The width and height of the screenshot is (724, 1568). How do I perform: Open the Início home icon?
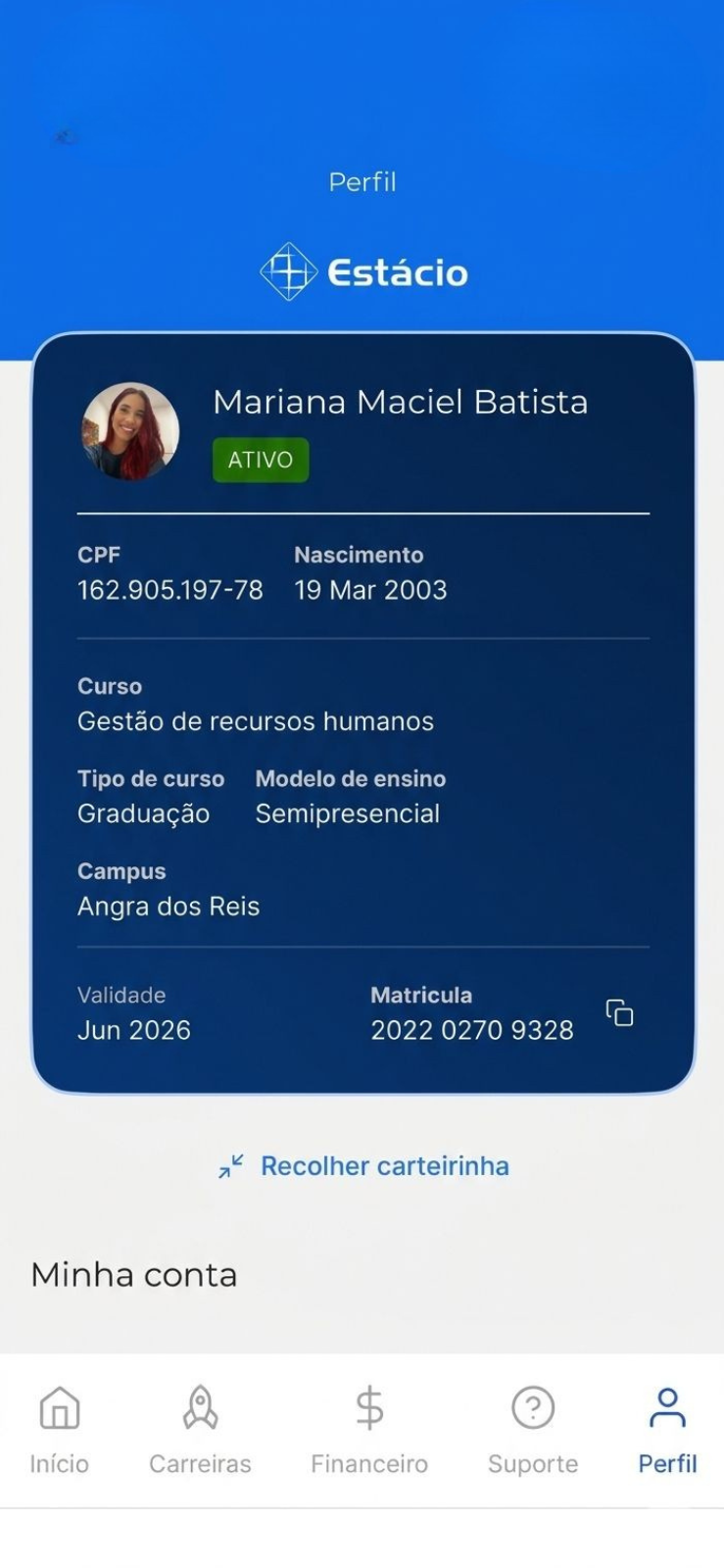click(59, 1408)
